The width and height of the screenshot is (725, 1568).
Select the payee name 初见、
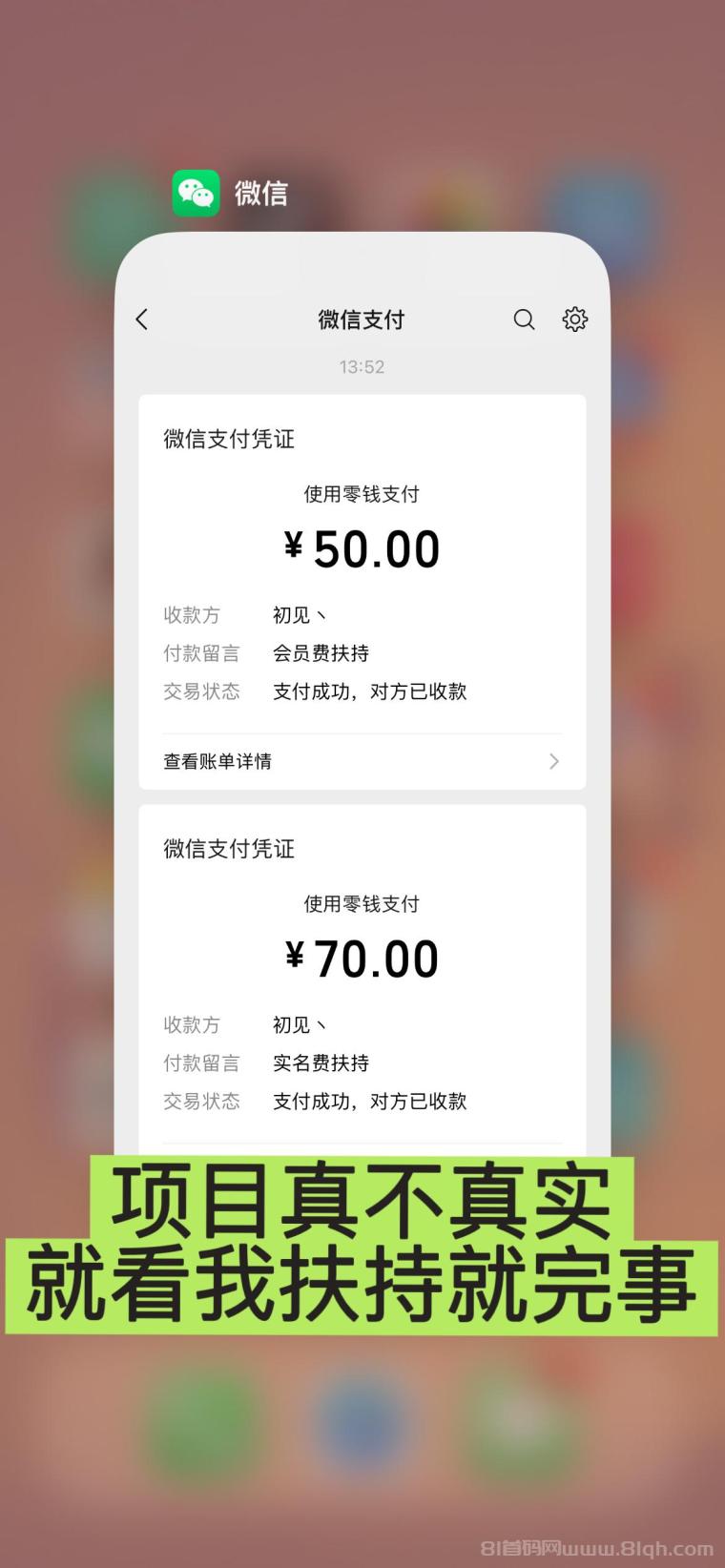click(x=299, y=615)
